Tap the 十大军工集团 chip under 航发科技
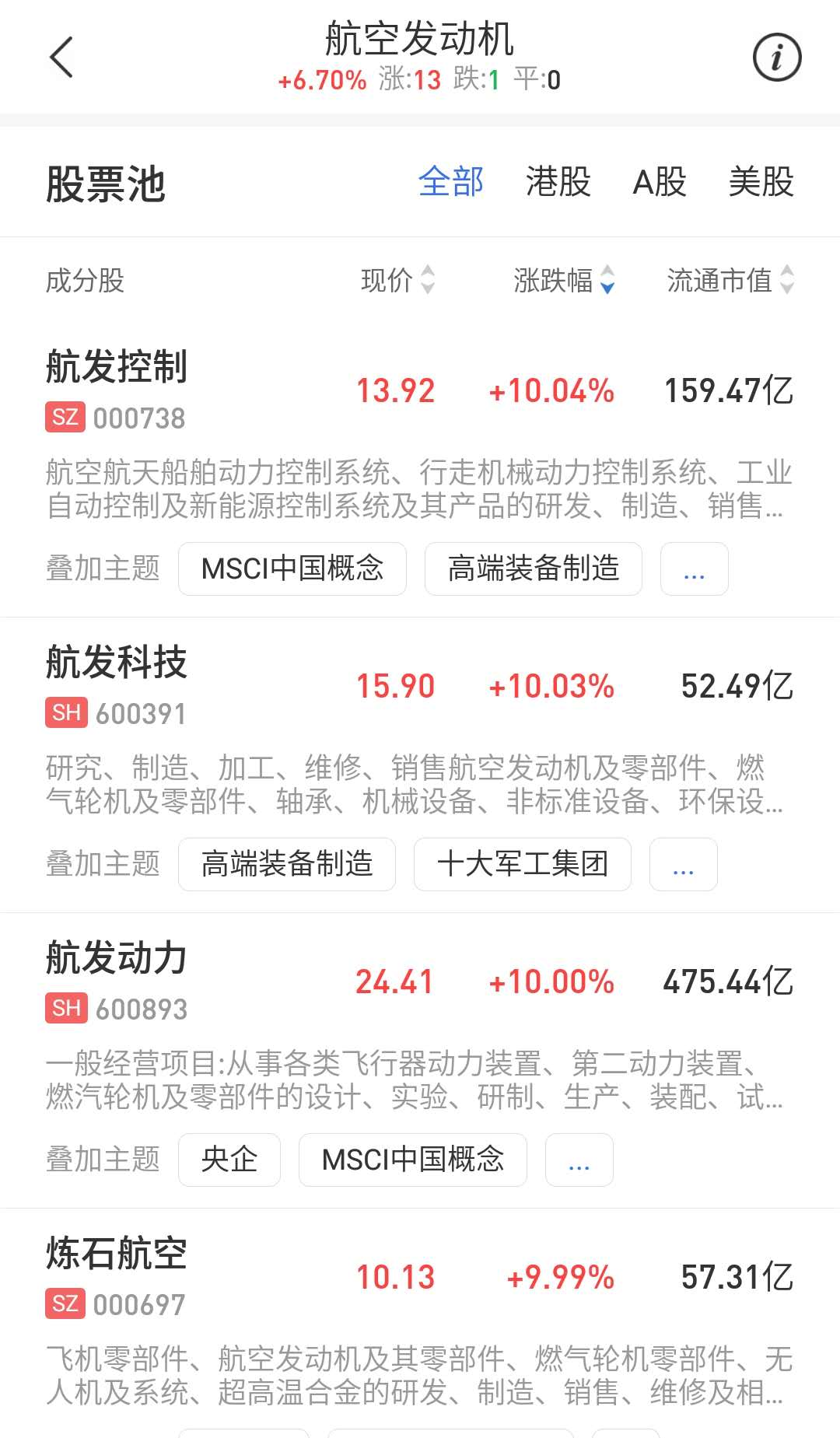This screenshot has height=1438, width=840. point(523,864)
